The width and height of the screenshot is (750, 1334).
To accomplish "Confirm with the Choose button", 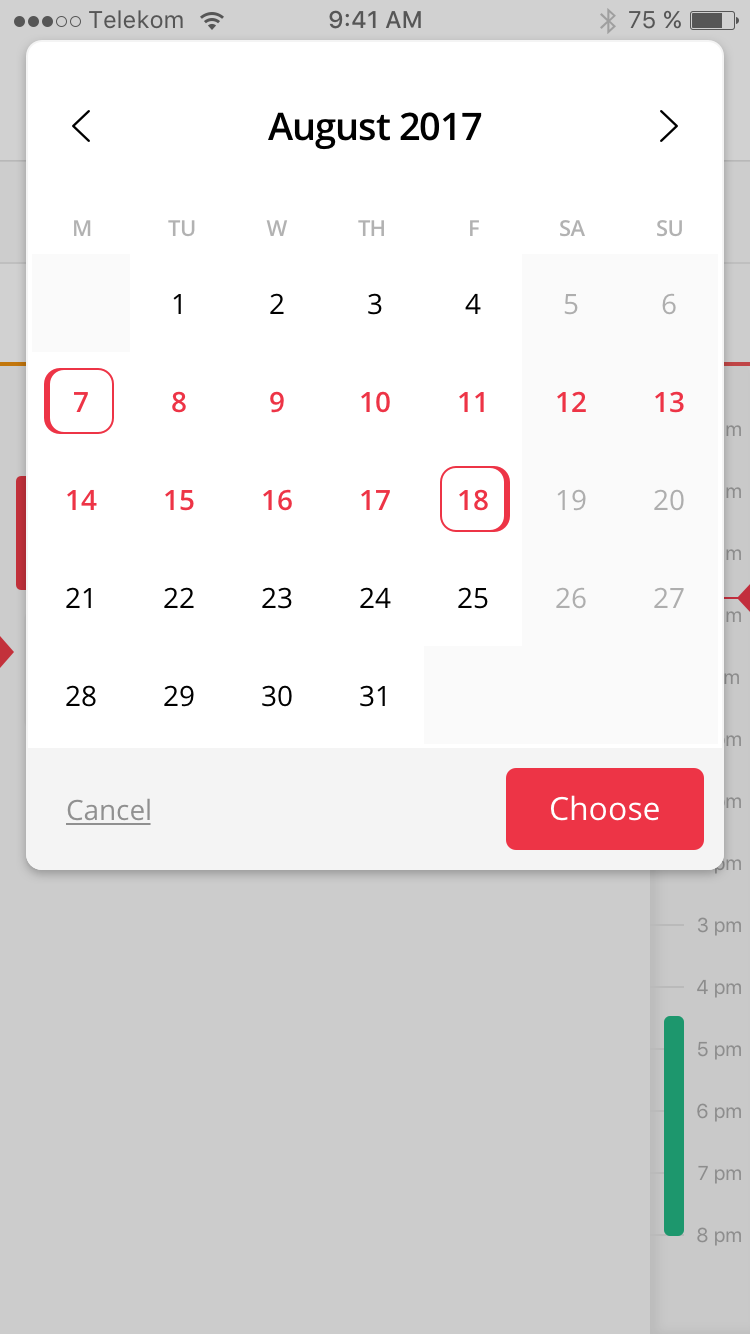I will click(x=604, y=809).
